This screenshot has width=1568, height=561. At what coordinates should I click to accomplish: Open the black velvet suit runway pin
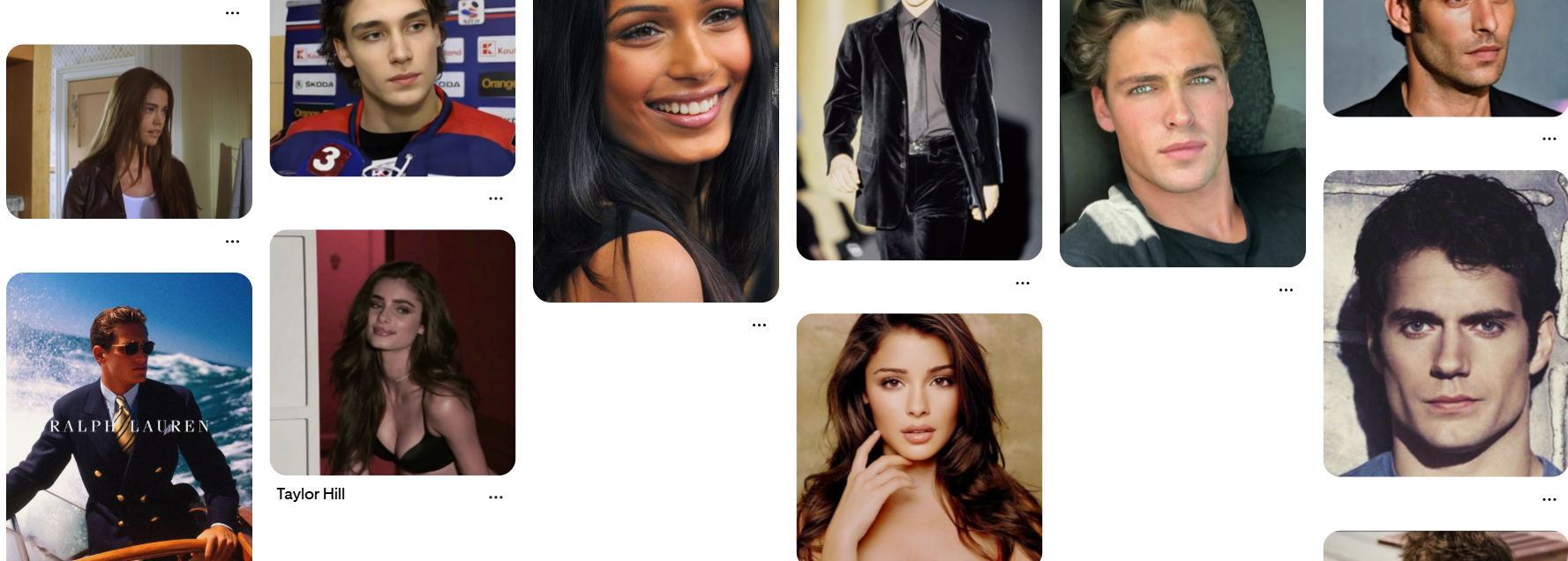(919, 130)
